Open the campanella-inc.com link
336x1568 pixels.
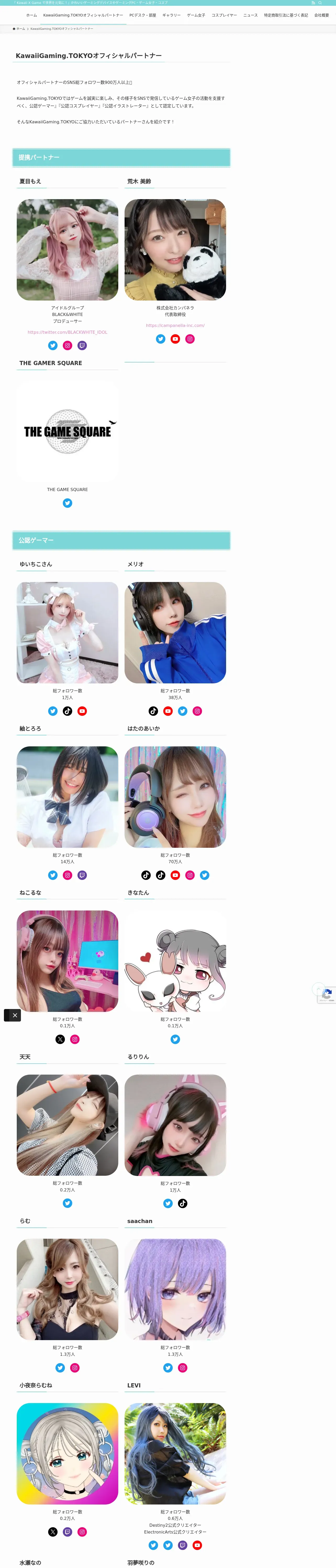coord(175,326)
